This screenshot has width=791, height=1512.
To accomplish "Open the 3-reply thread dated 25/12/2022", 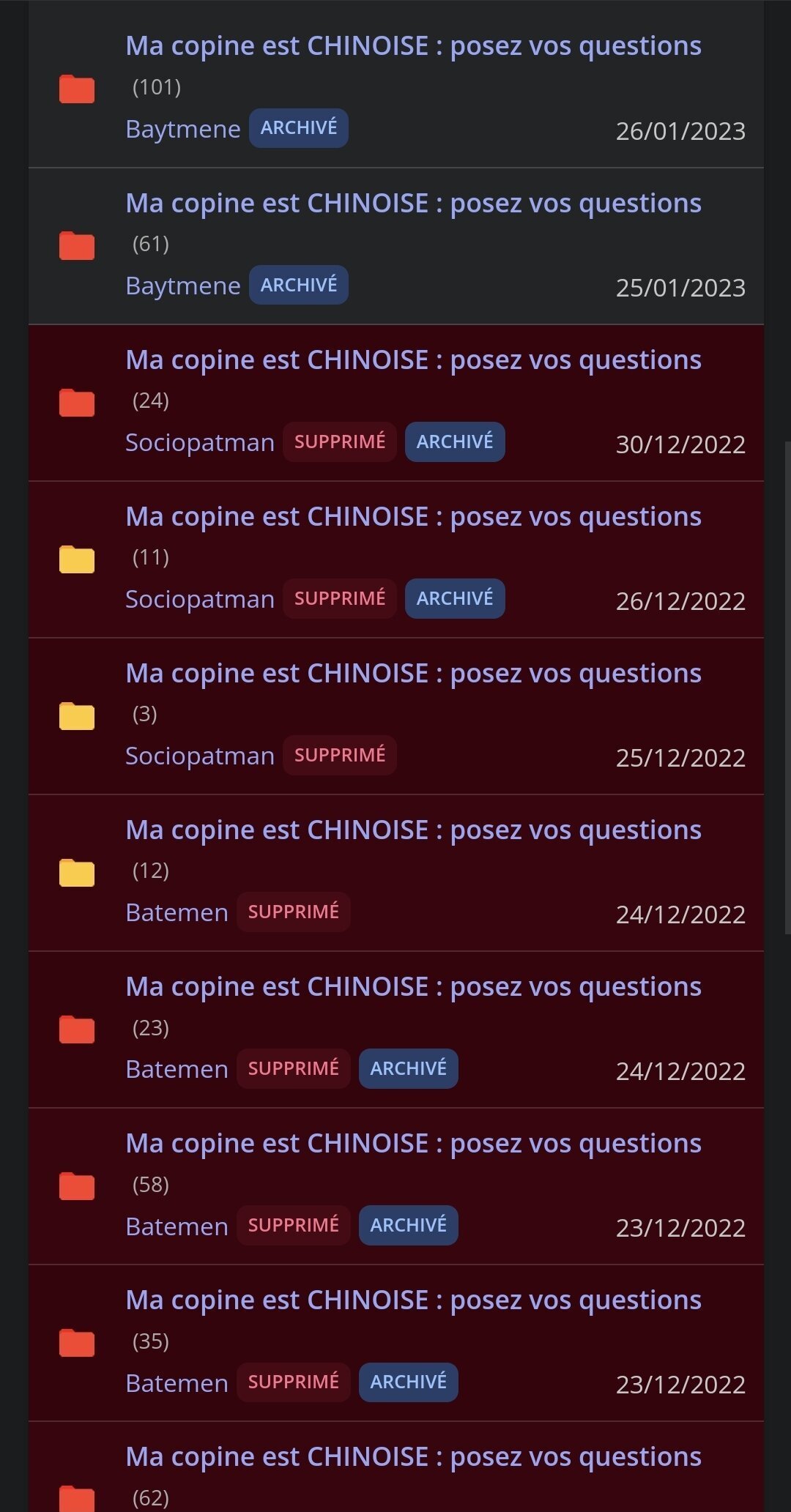I will point(413,673).
